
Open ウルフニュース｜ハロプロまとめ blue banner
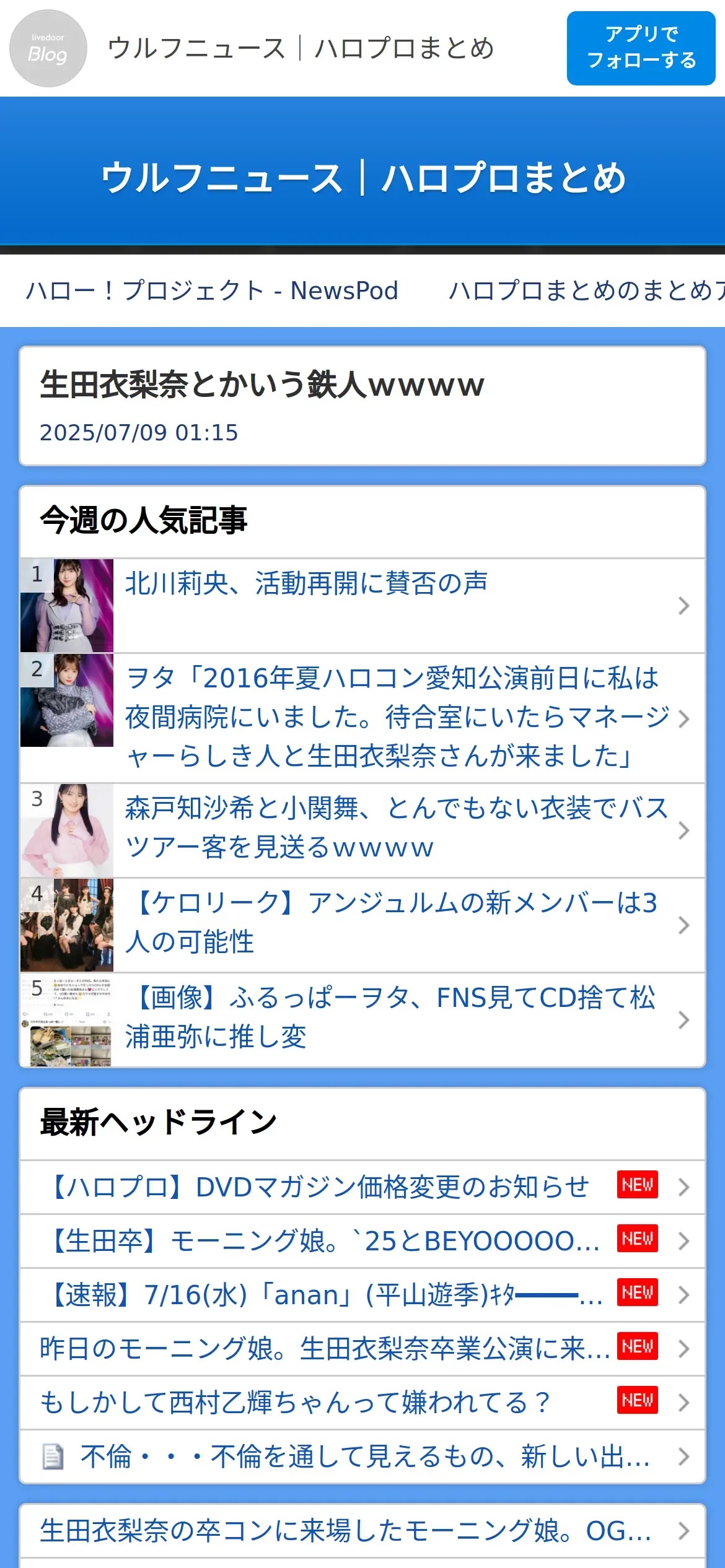point(362,178)
